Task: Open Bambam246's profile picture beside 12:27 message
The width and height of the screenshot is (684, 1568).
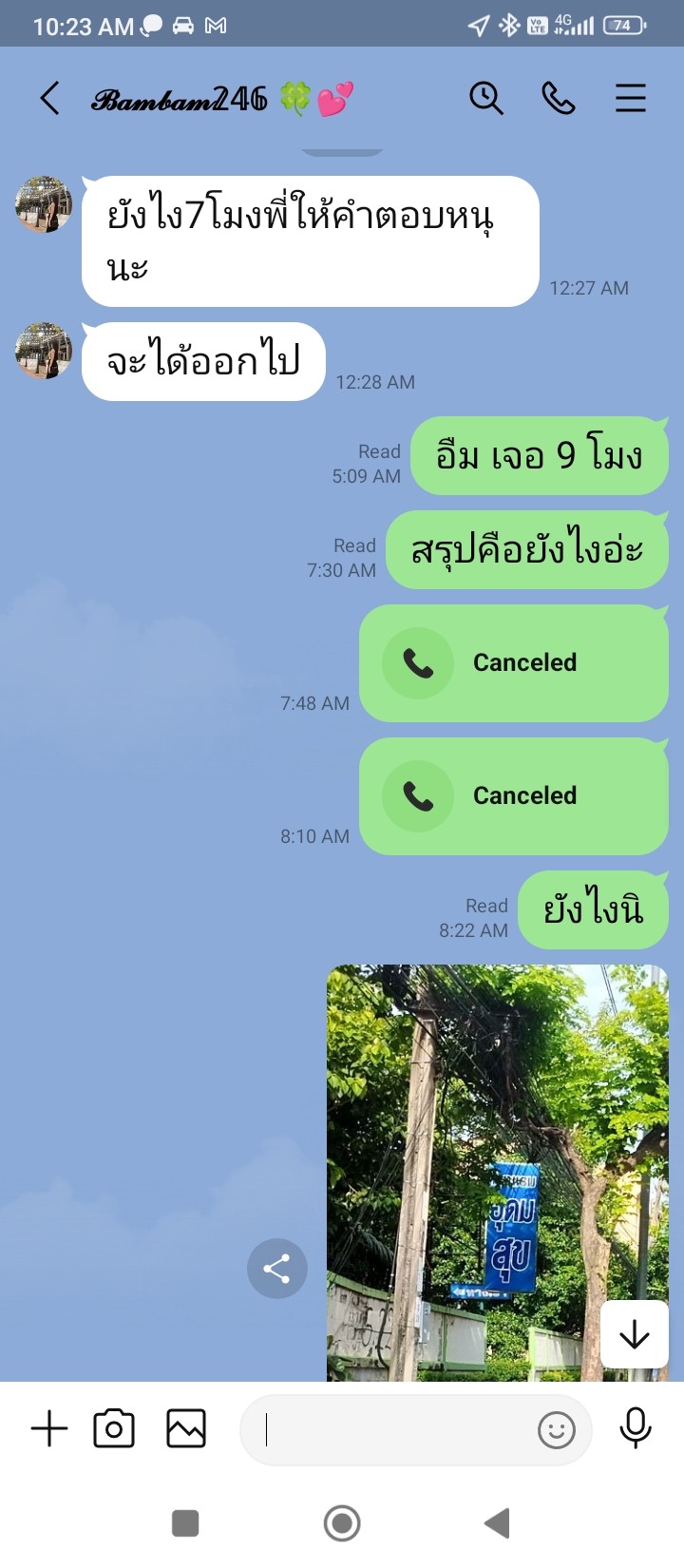Action: [x=44, y=204]
